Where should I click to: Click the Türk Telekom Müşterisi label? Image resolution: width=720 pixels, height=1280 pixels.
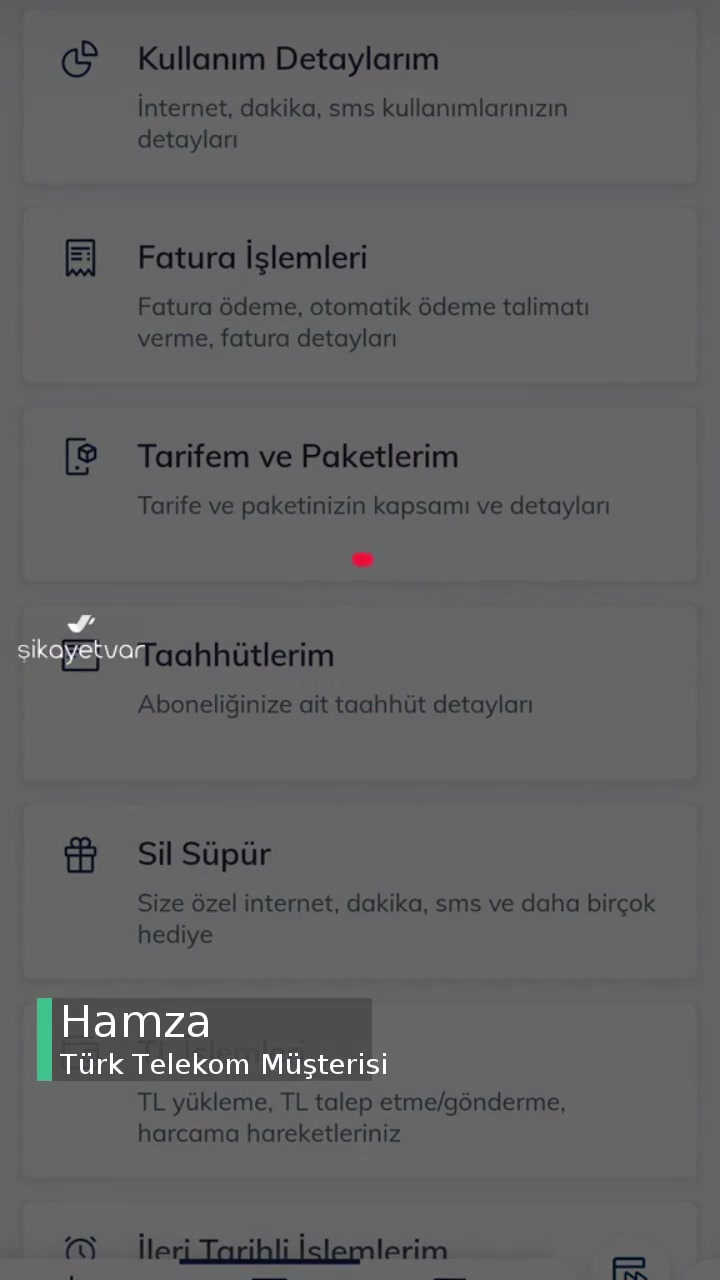(x=223, y=1064)
